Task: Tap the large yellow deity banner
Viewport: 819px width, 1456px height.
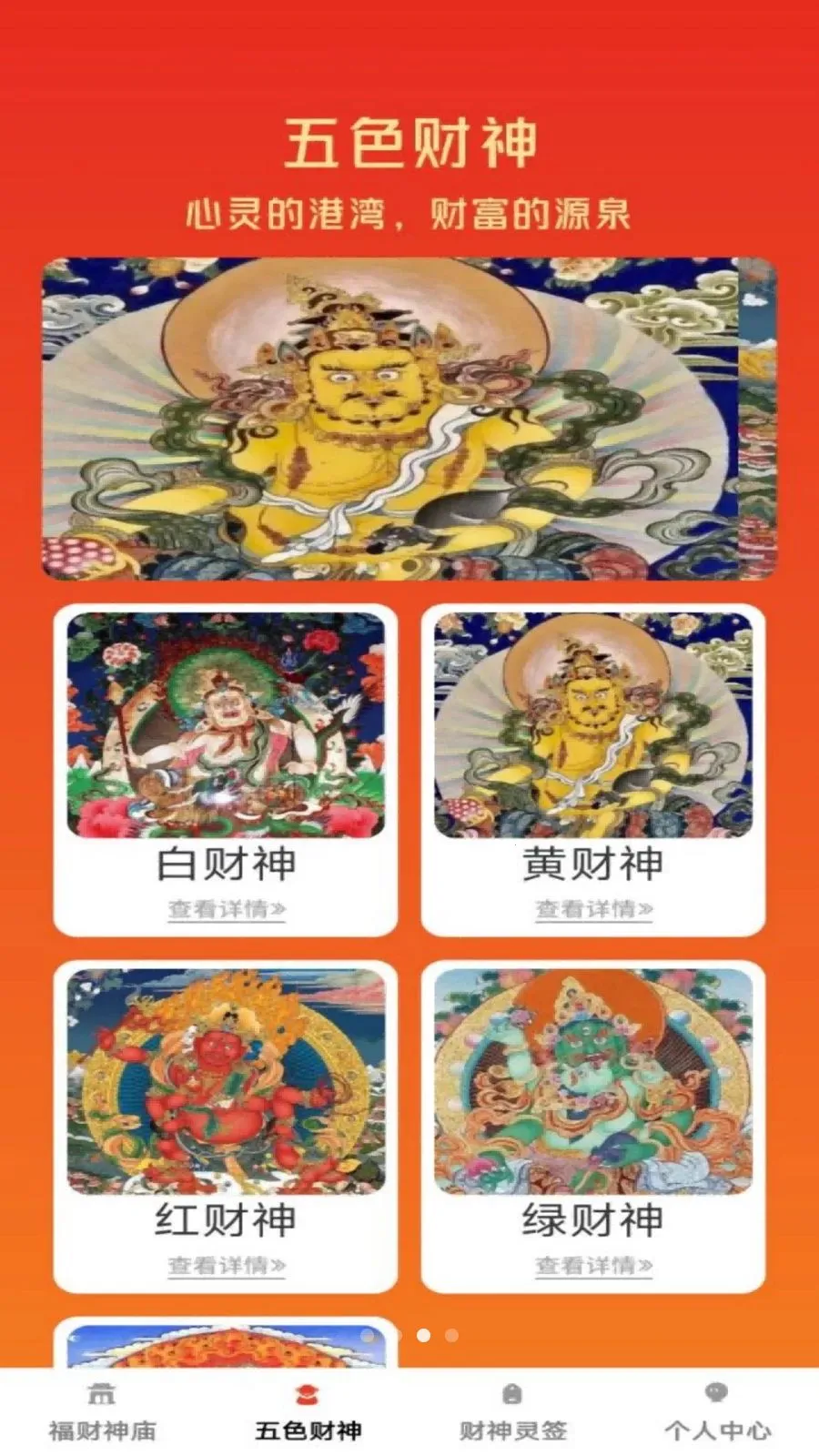Action: pyautogui.click(x=409, y=419)
